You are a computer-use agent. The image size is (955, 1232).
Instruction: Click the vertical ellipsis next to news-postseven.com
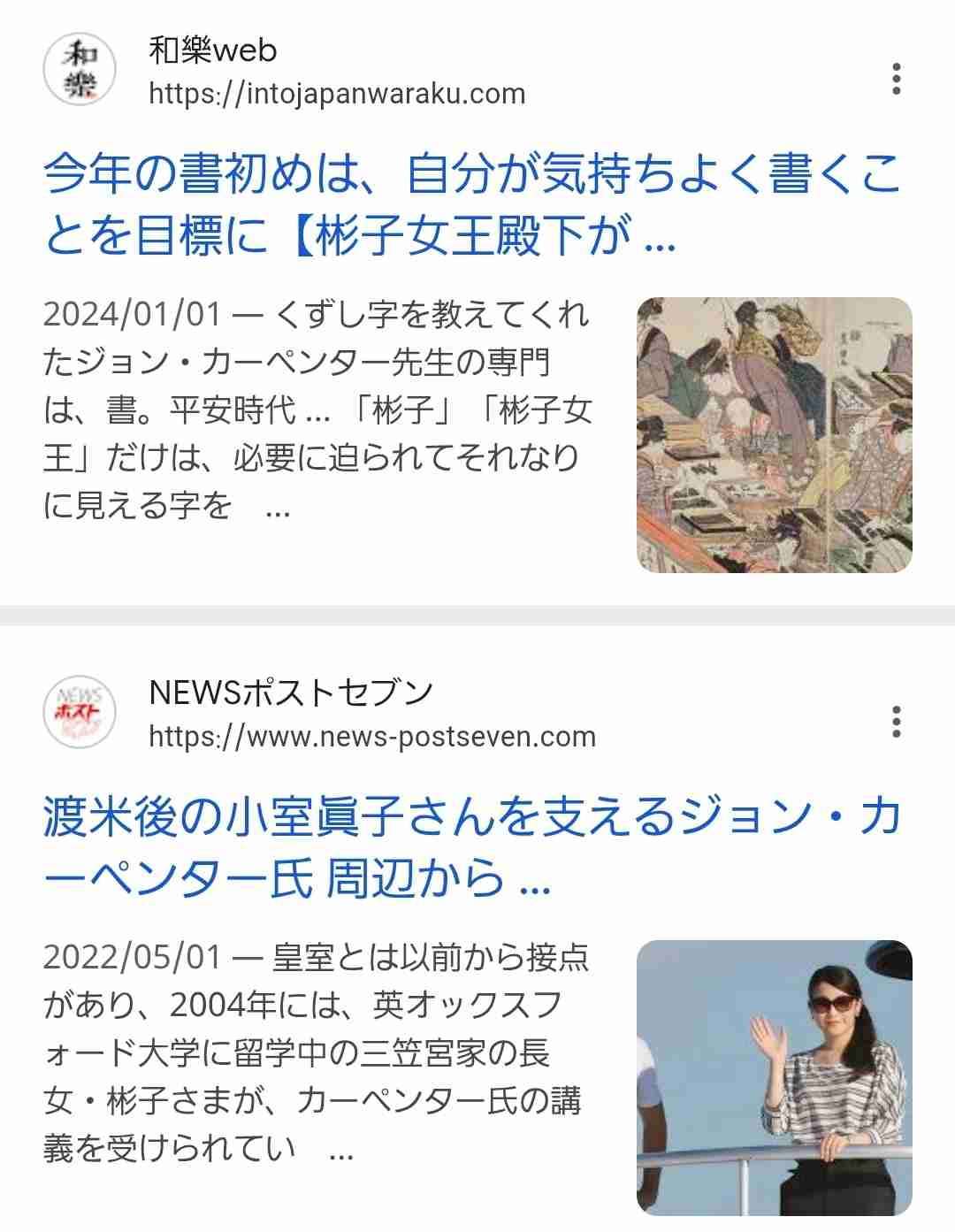(899, 721)
